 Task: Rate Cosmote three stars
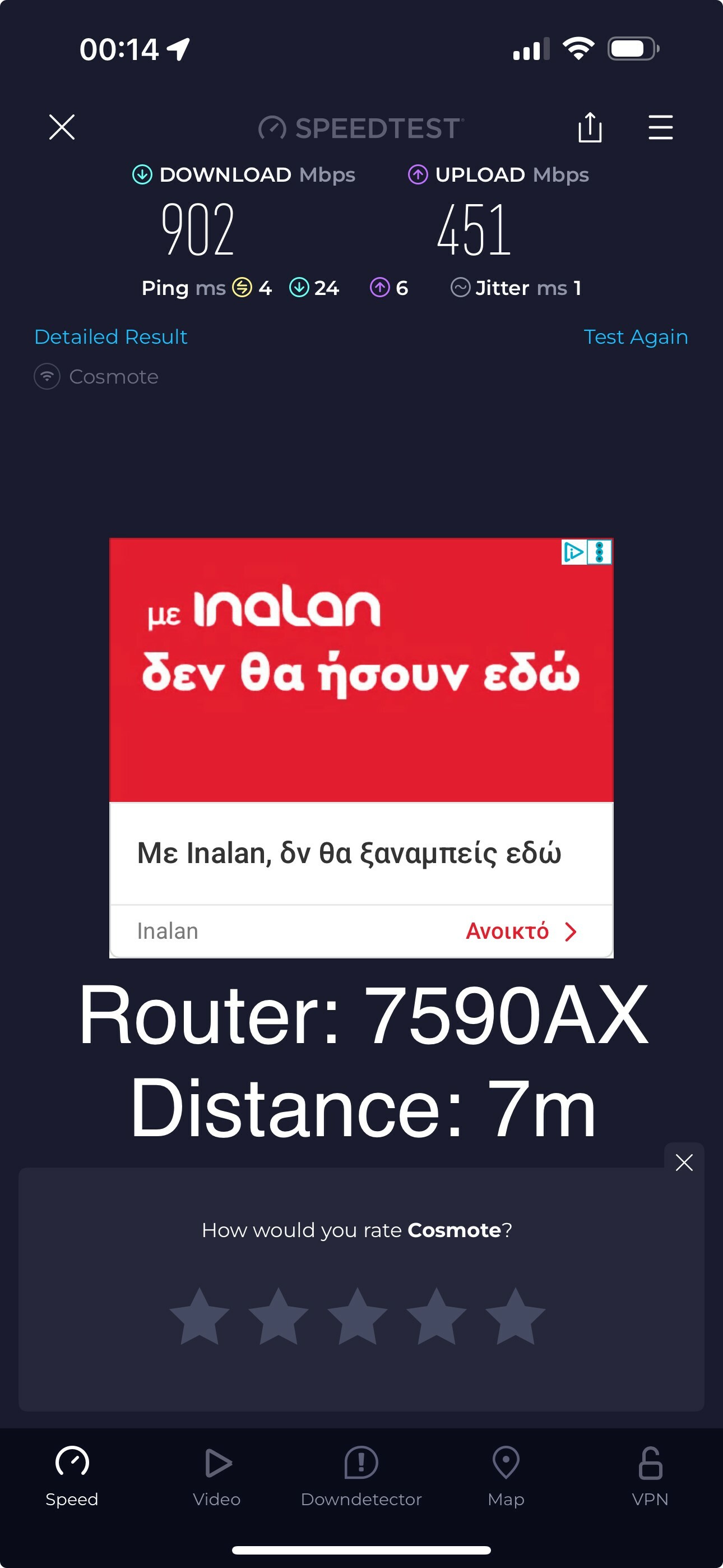point(358,1316)
